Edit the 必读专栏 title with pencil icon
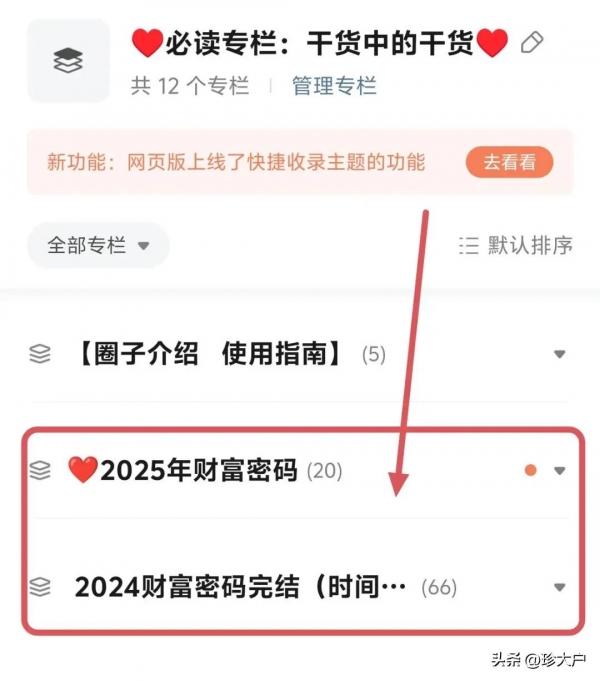Image resolution: width=600 pixels, height=681 pixels. click(x=533, y=42)
